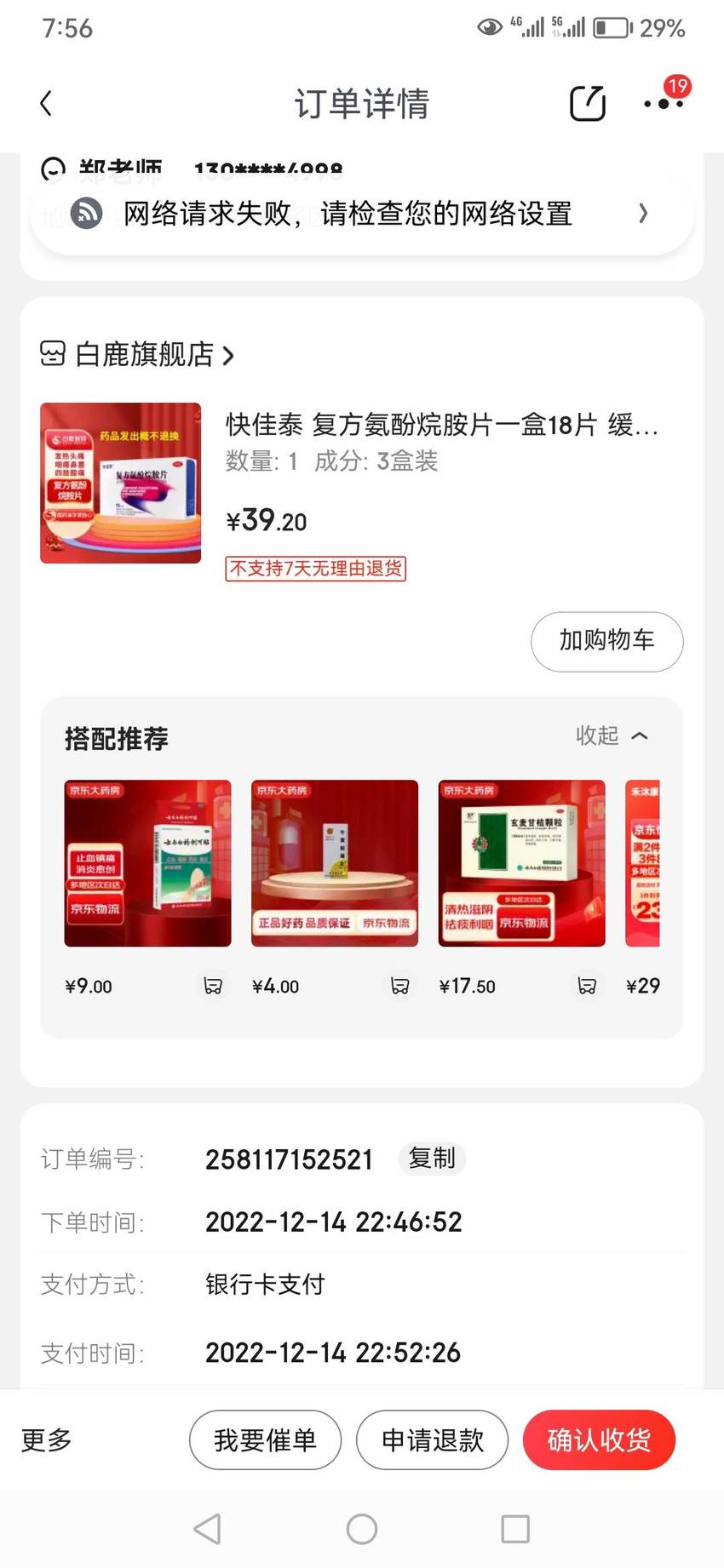Screen dimensions: 724x1568
Task: Copy the order number
Action: point(432,1159)
